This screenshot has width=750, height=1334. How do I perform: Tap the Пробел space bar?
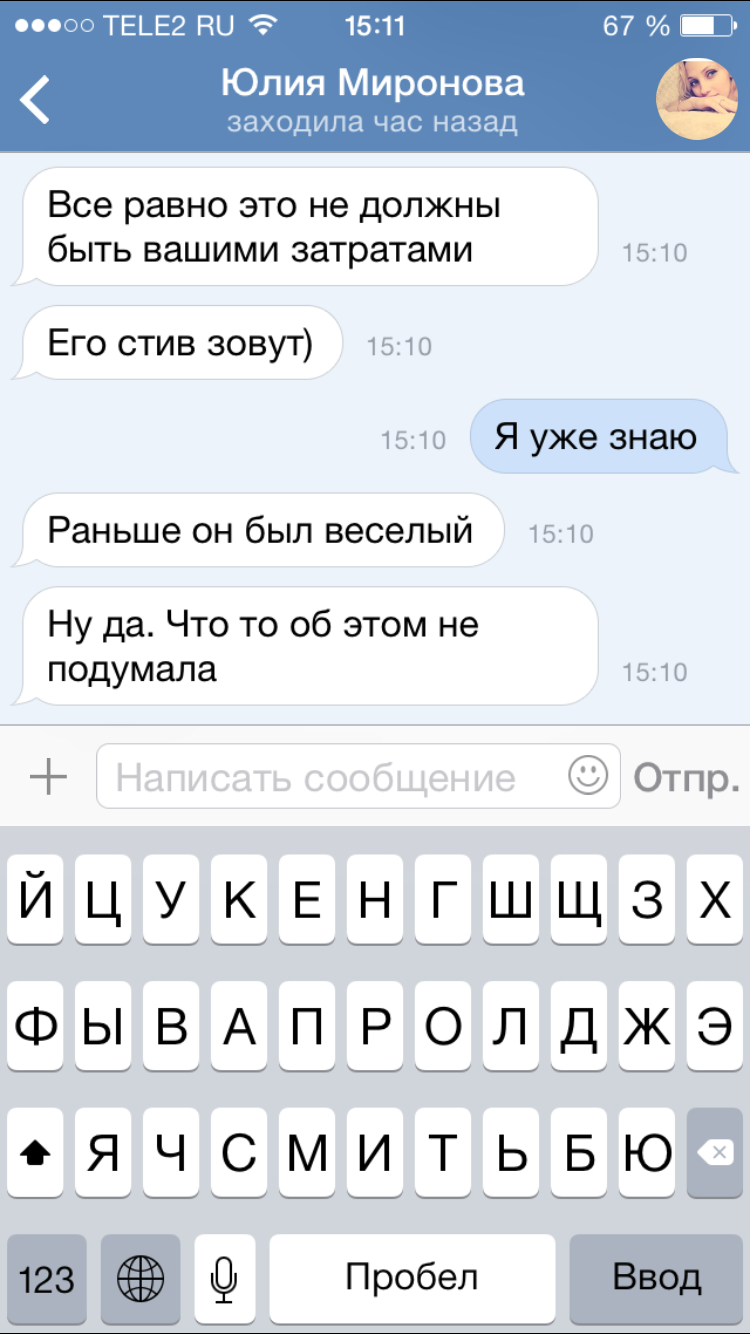[411, 1277]
